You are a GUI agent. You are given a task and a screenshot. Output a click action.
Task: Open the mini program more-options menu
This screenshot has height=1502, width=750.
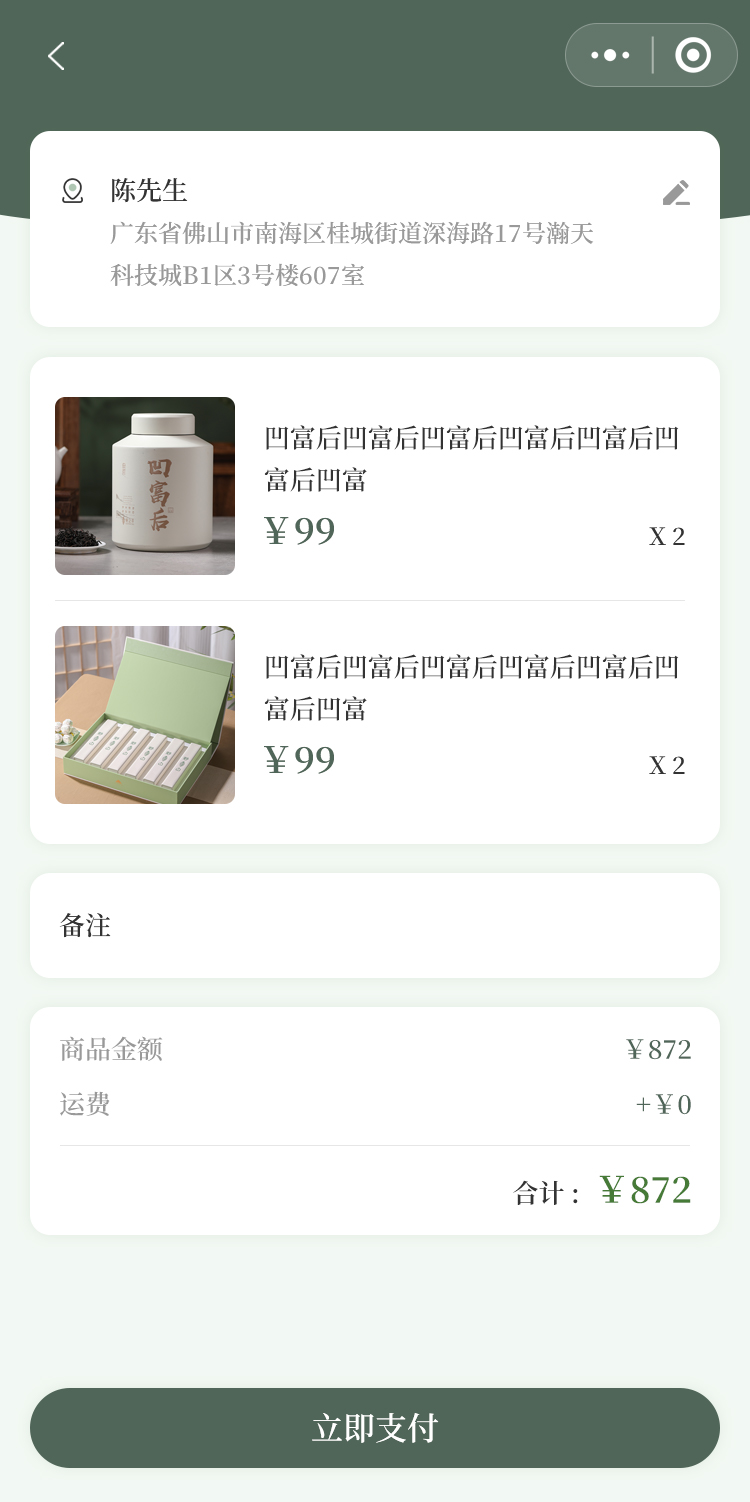pos(610,55)
